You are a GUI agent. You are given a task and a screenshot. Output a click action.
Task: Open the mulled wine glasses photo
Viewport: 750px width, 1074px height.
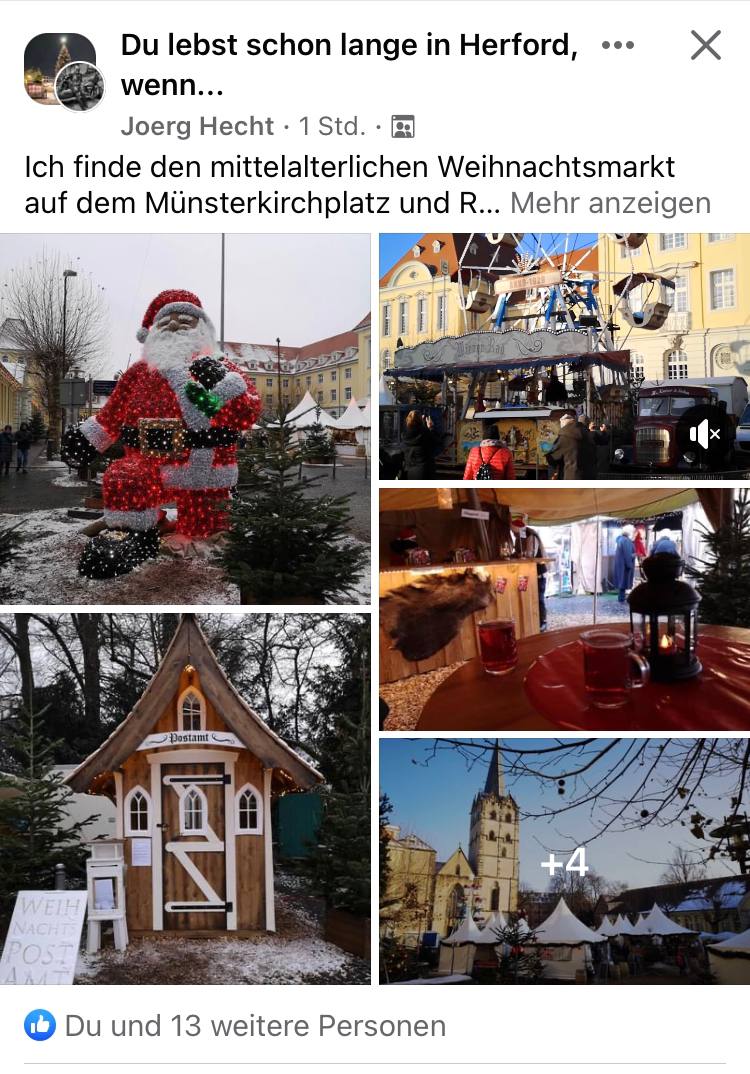tap(563, 609)
